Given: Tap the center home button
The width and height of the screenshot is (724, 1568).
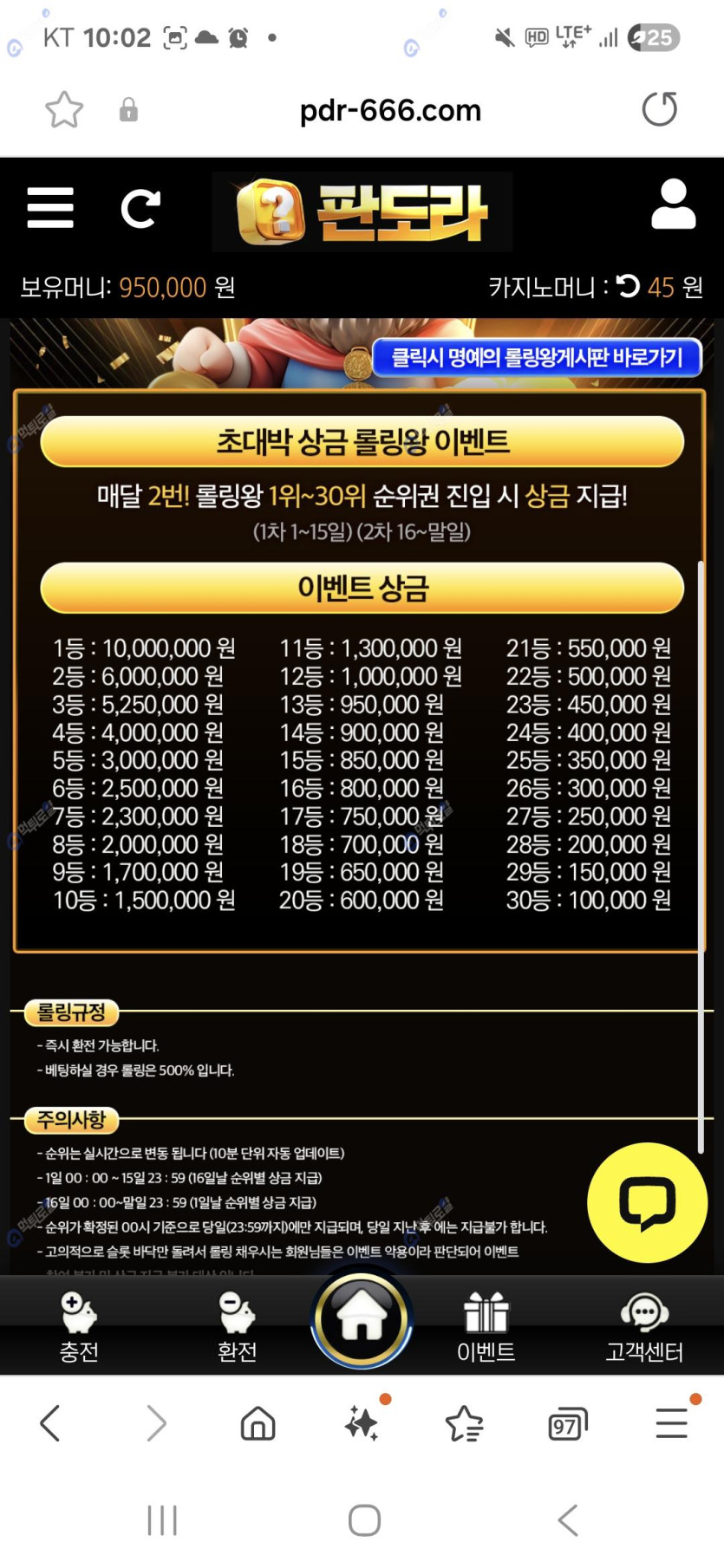Looking at the screenshot, I should (362, 1318).
